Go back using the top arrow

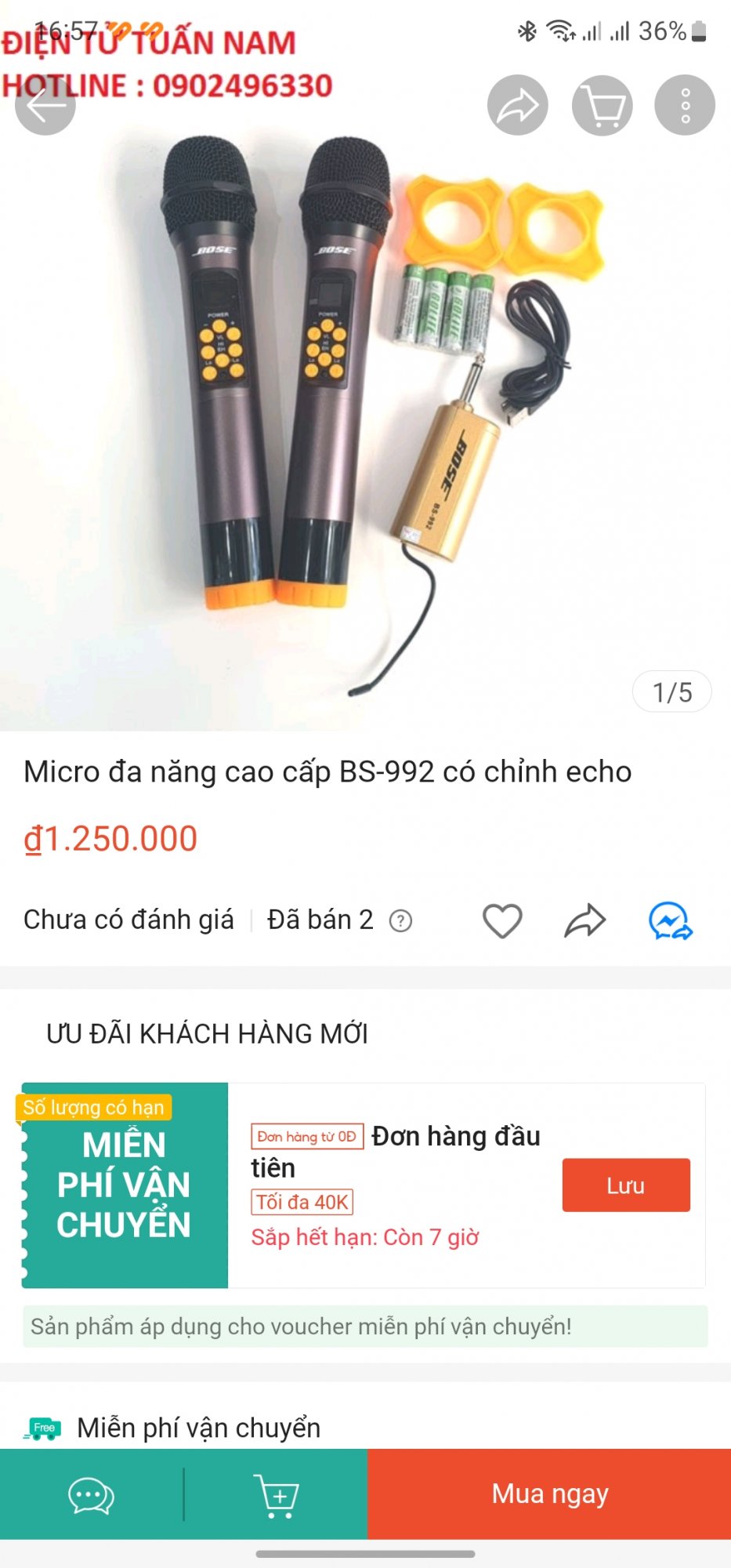(45, 106)
